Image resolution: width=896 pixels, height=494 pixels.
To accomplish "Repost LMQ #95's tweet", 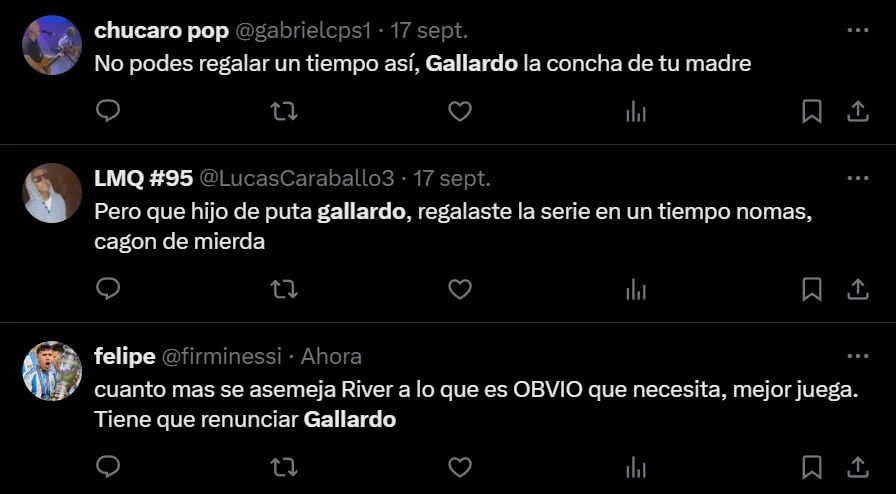I will (284, 289).
